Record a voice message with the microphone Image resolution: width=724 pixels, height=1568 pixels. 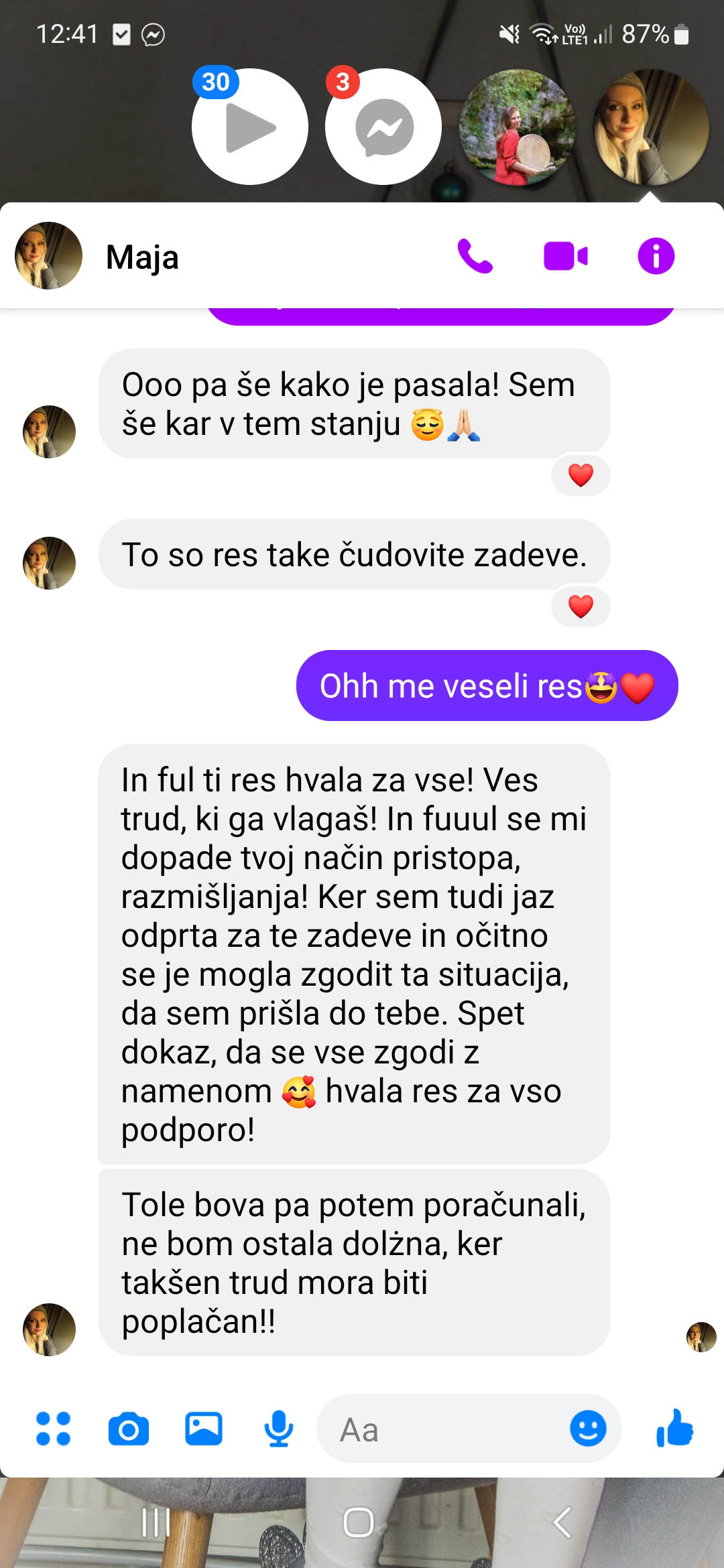click(279, 1429)
